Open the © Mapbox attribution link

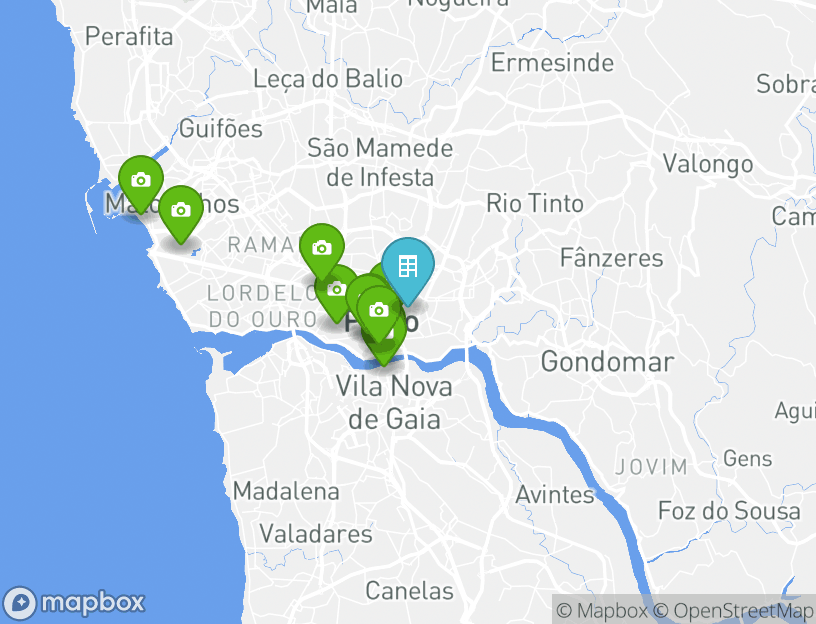click(602, 610)
